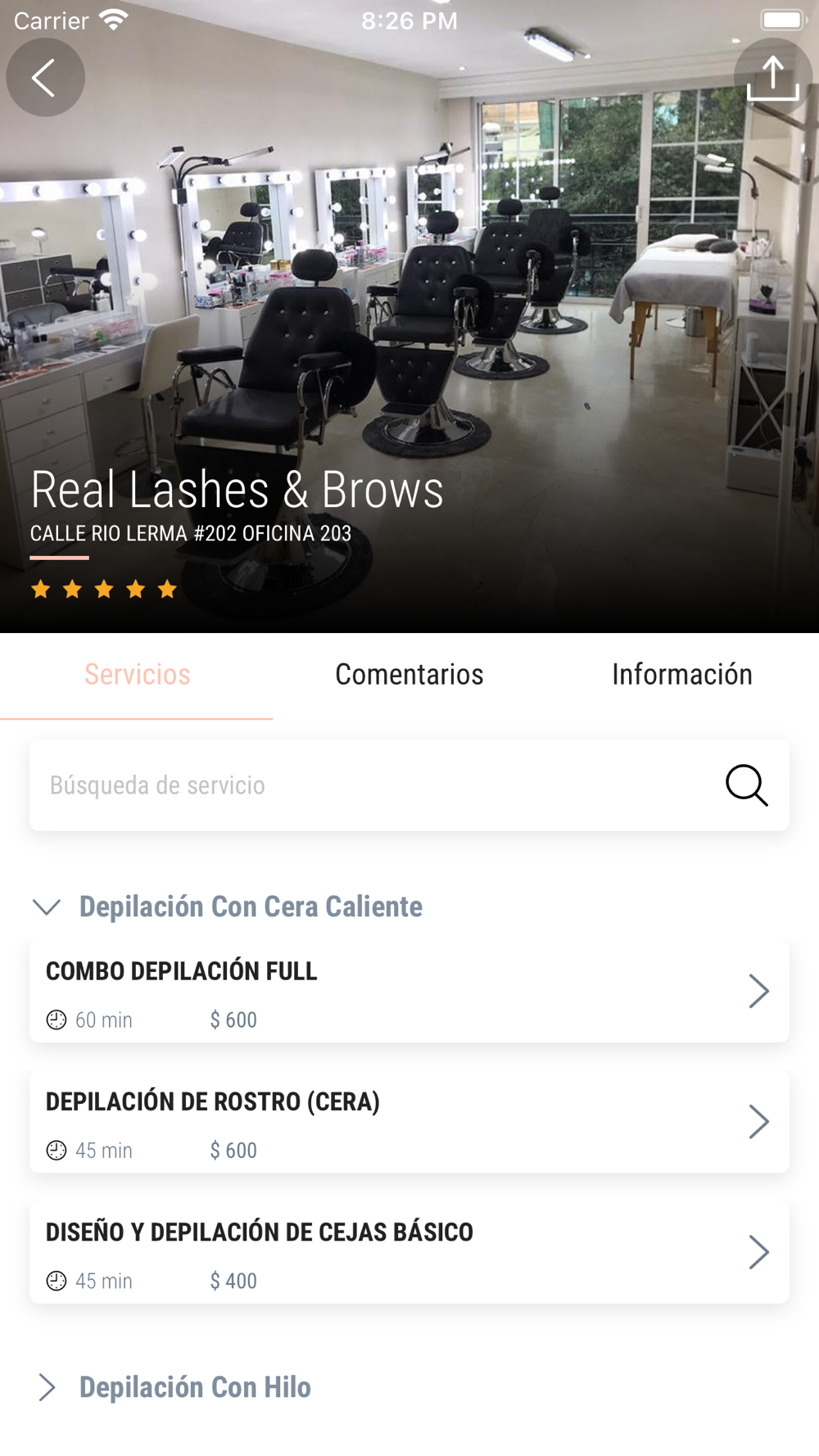This screenshot has height=1456, width=819.
Task: Share this salon via the share icon
Action: click(x=772, y=79)
